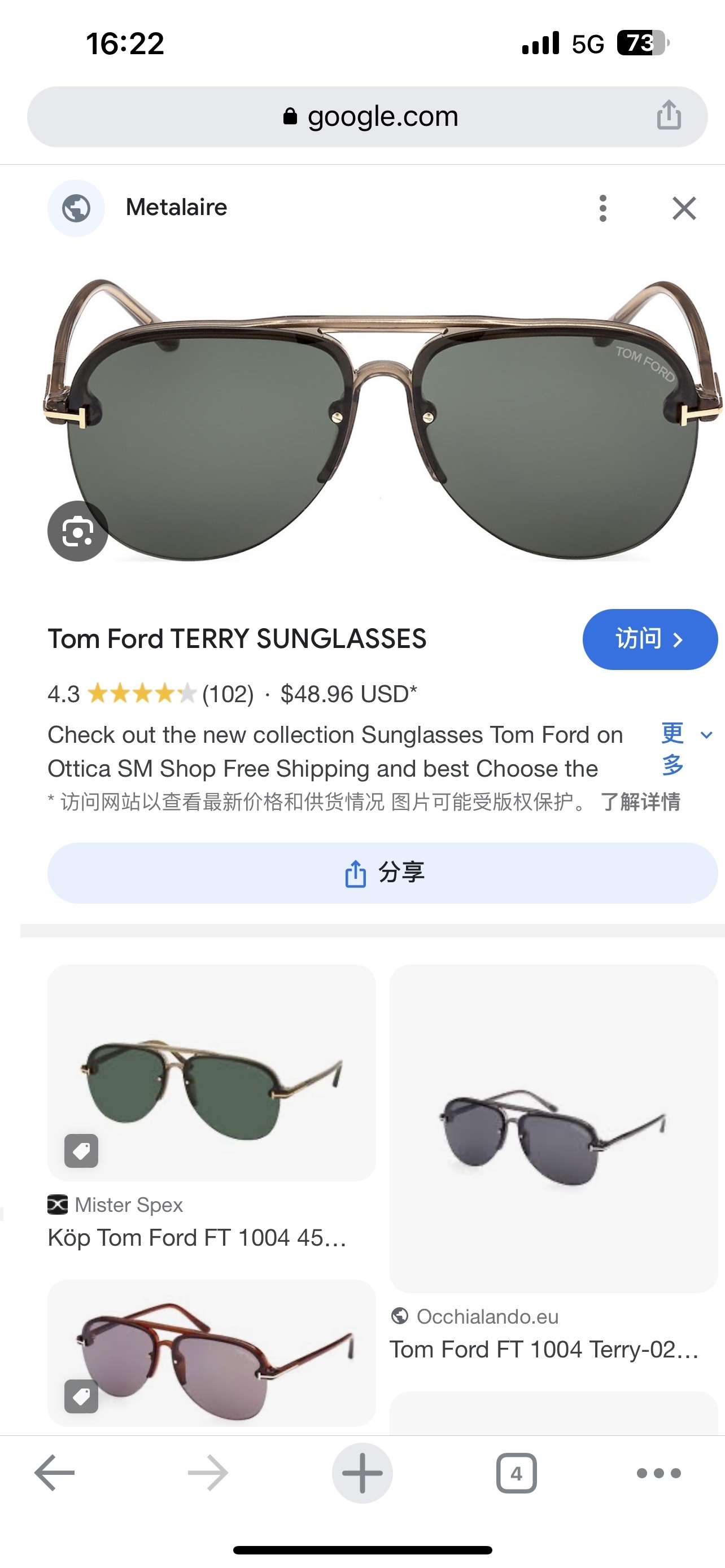Tap the google.com address bar
725x1568 pixels.
click(370, 116)
